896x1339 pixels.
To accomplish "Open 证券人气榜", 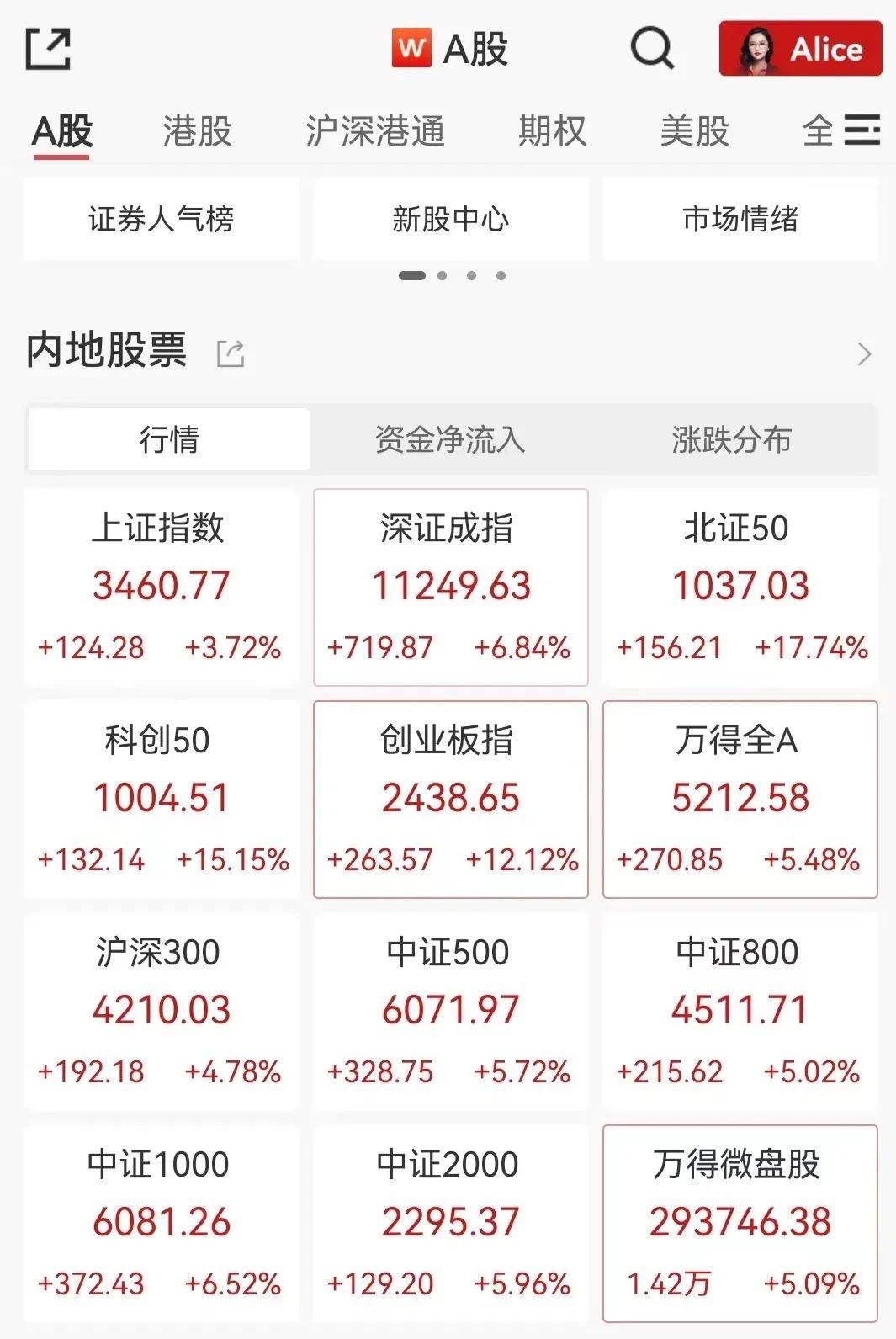I will [162, 219].
